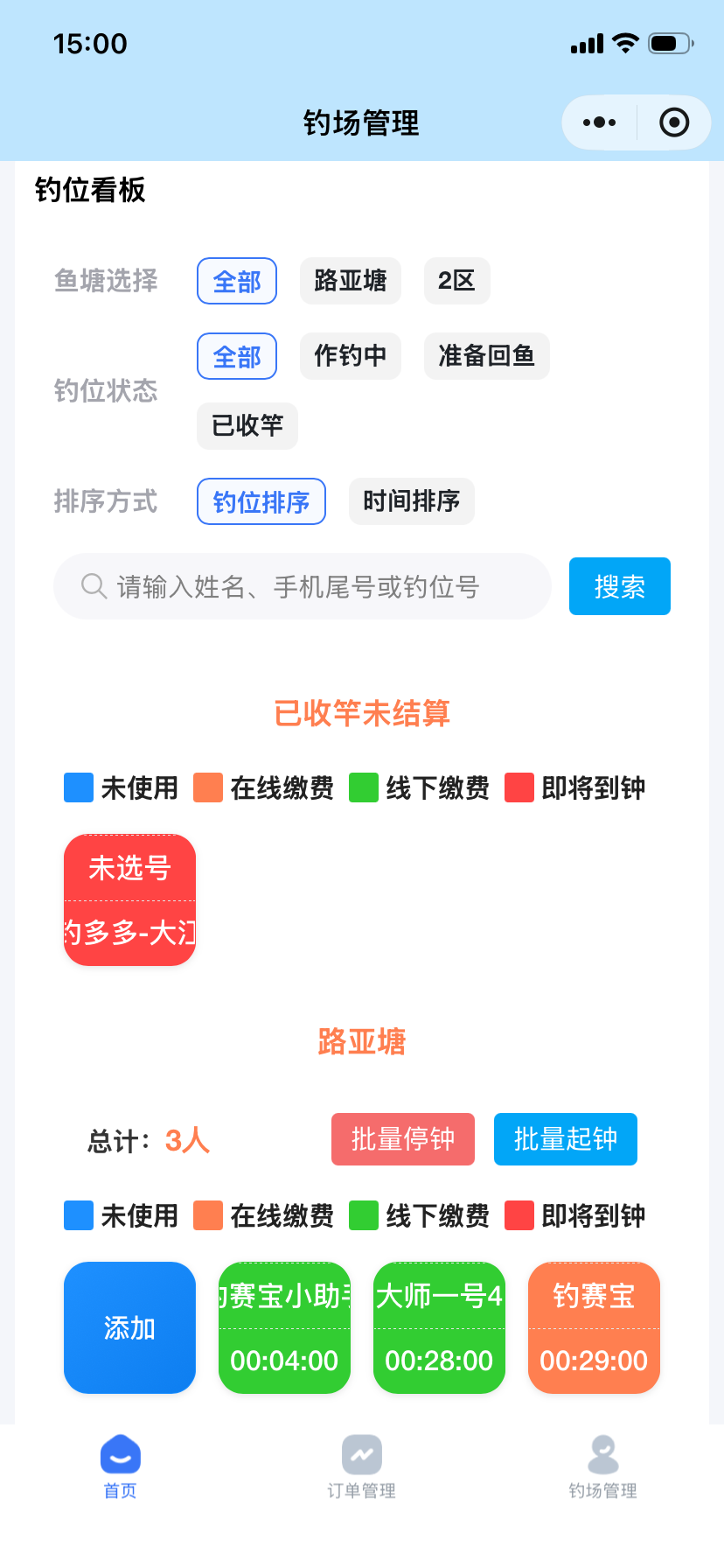Image resolution: width=724 pixels, height=1568 pixels.
Task: Select the red 未选号 seat card
Action: (129, 899)
